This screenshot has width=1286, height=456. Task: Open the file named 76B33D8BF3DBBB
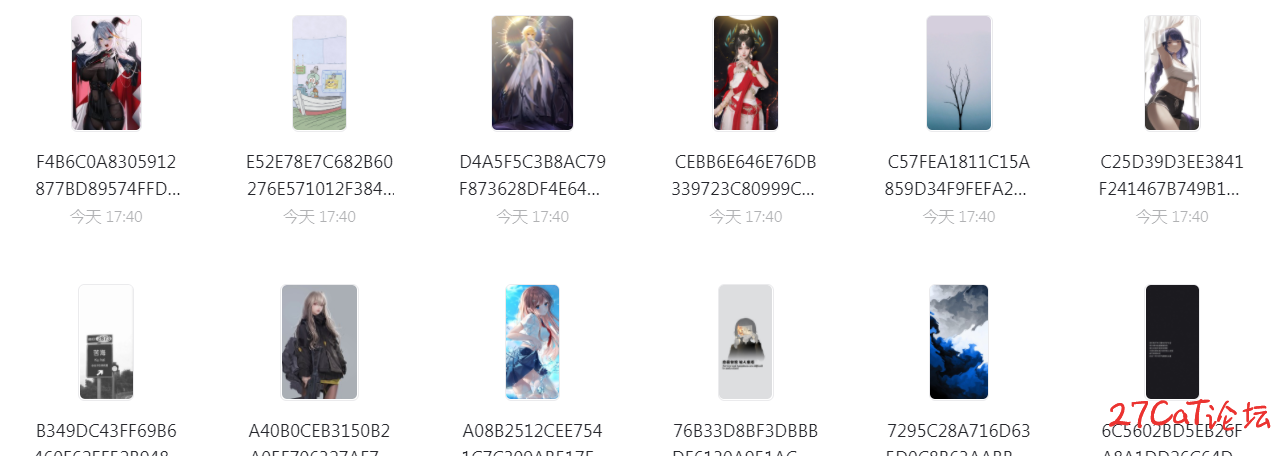(745, 342)
